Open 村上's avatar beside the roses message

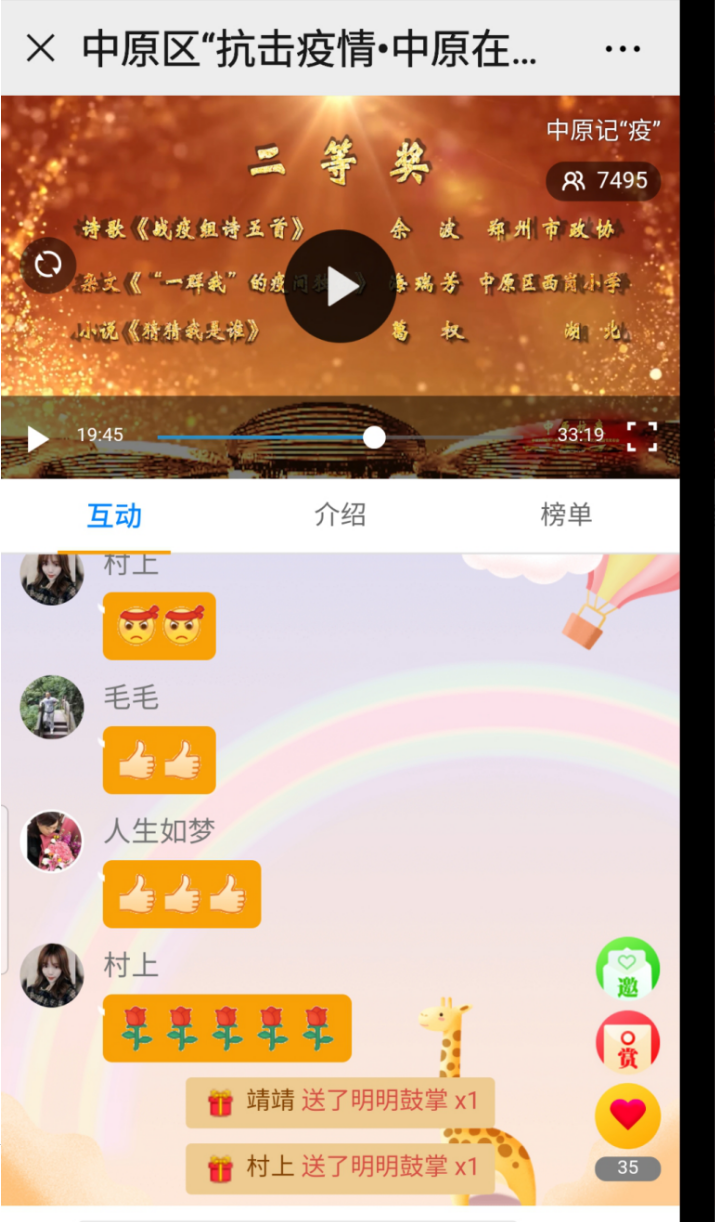52,974
